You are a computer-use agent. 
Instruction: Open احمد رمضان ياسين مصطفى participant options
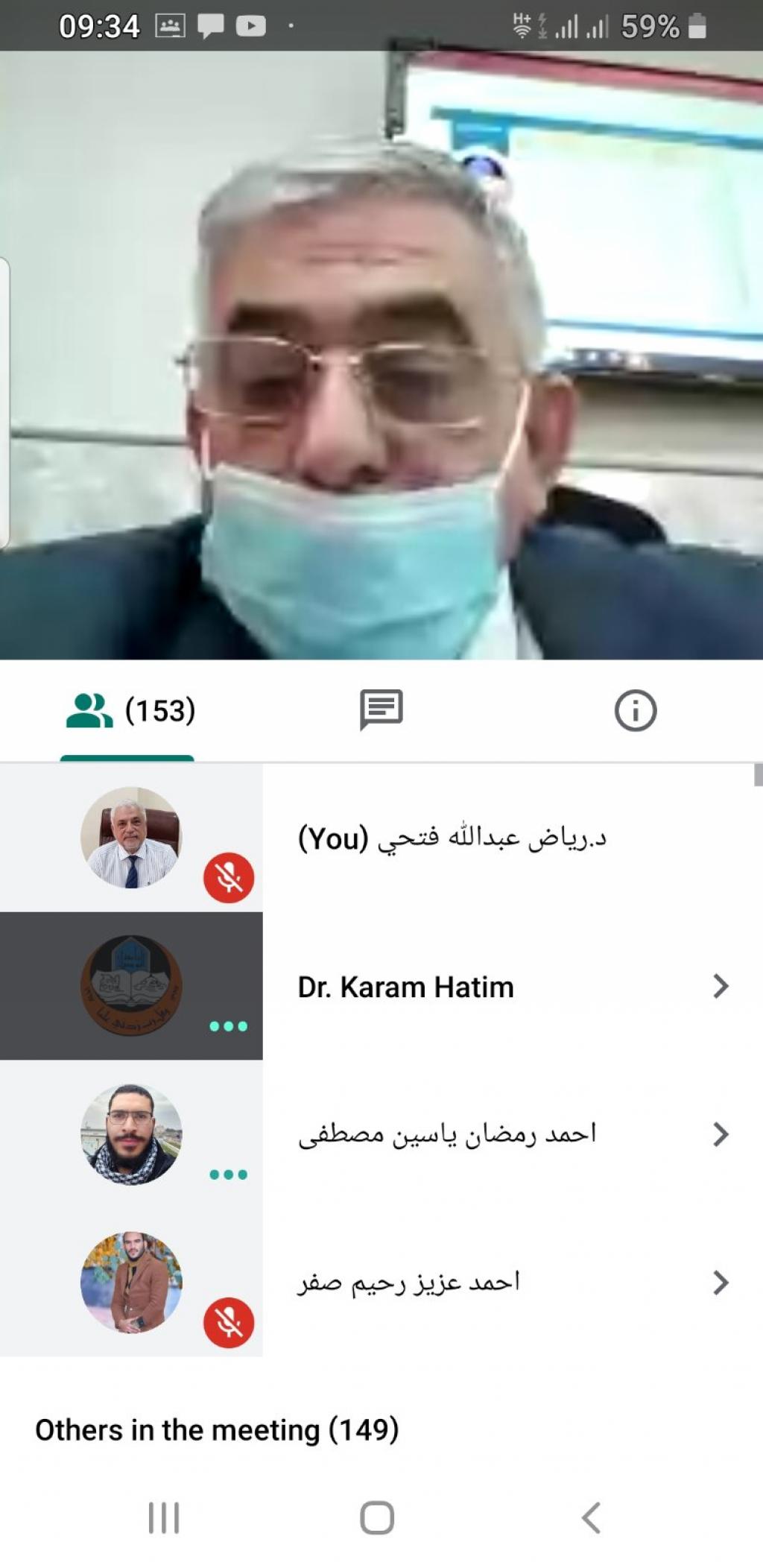720,1134
